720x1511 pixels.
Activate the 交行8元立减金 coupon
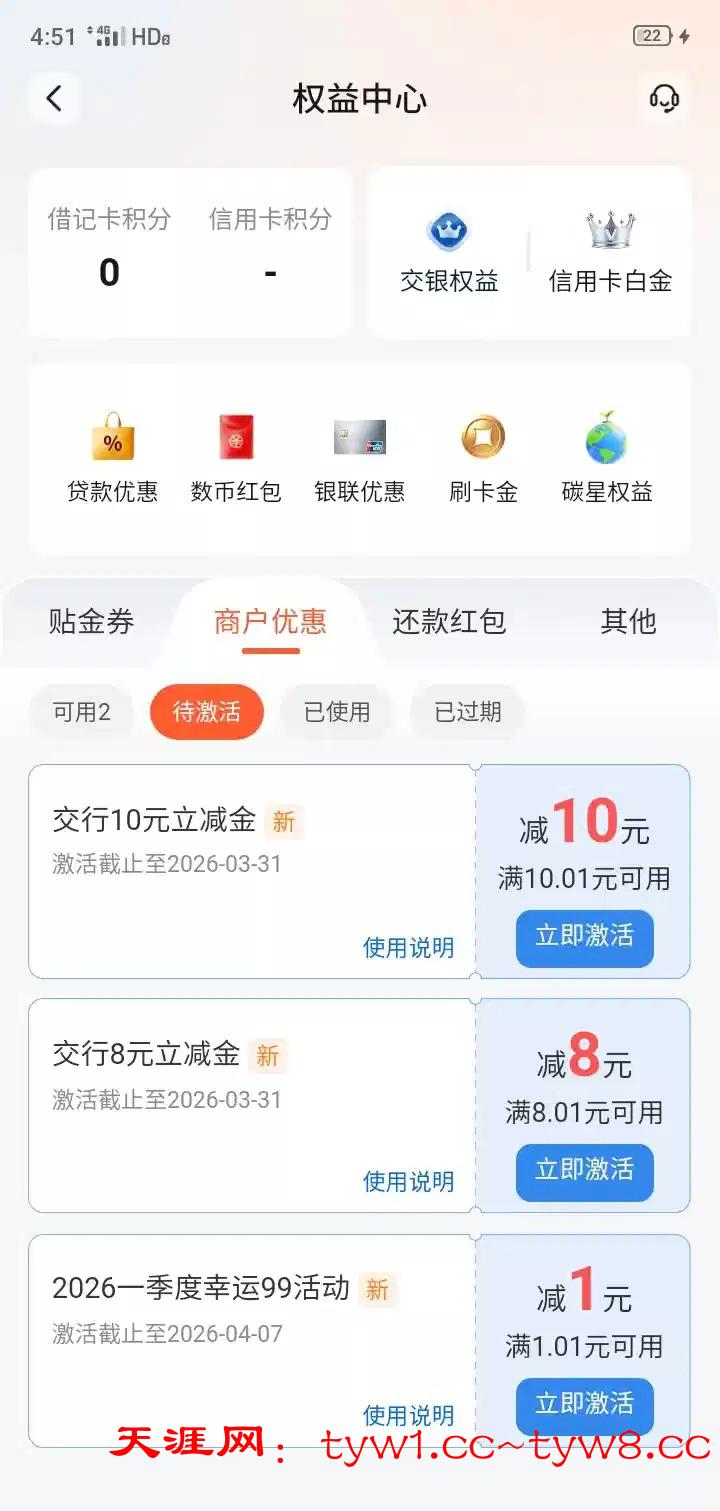(584, 1171)
